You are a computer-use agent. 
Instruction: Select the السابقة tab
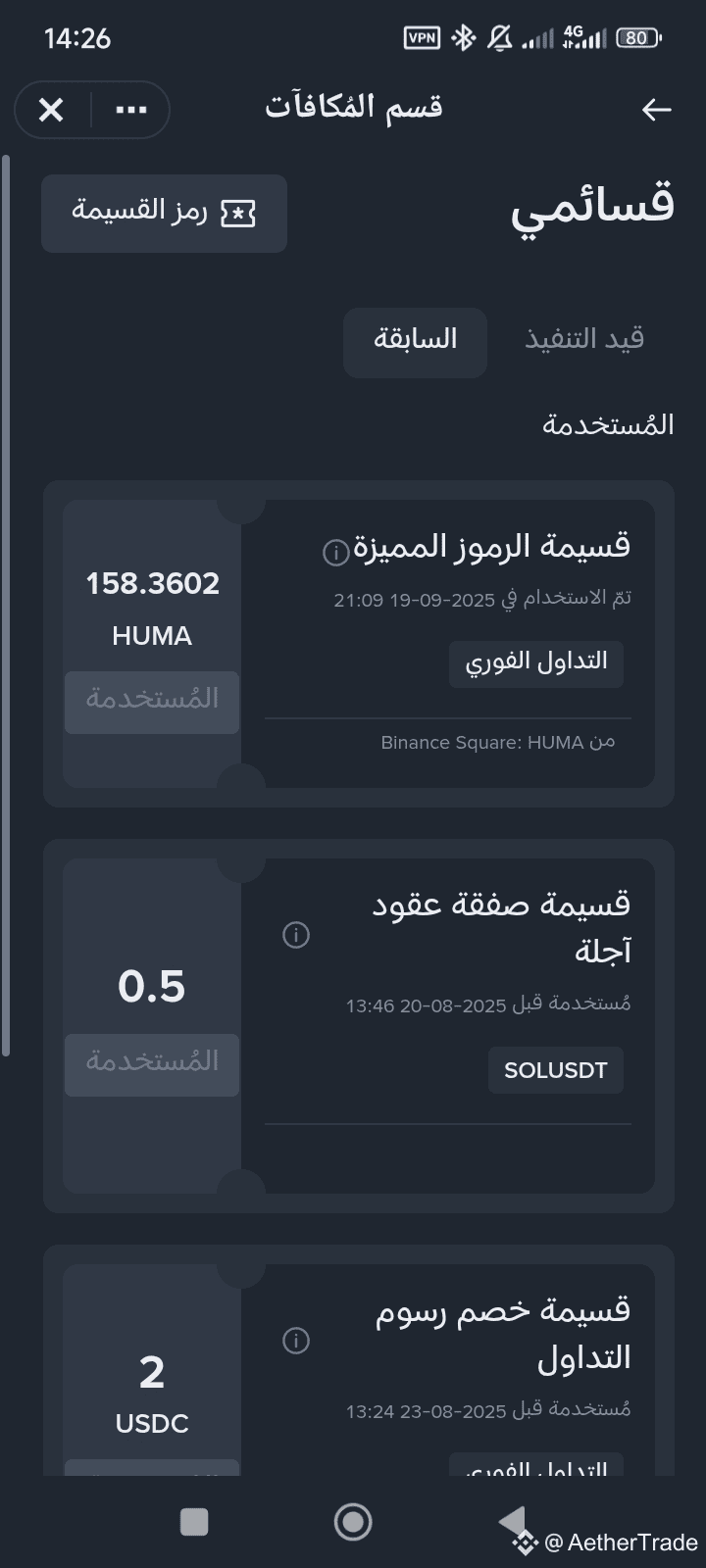pyautogui.click(x=415, y=340)
